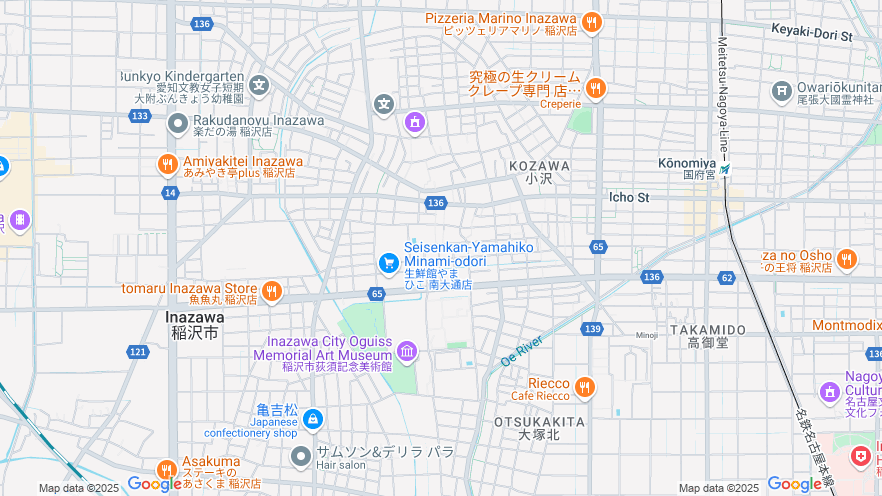Tap Bunkyo Kindergarten school pin
Image resolution: width=882 pixels, height=496 pixels.
click(x=260, y=85)
